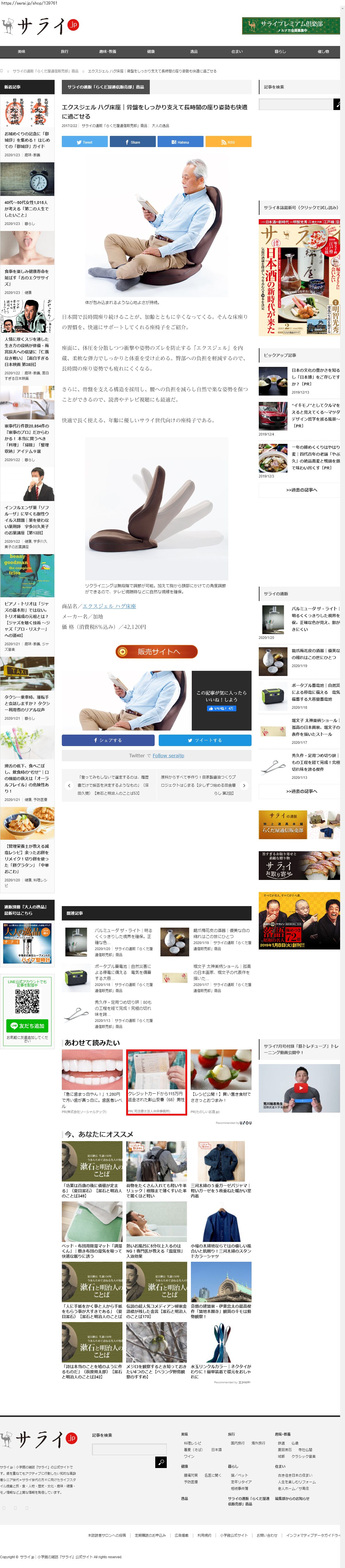Follow serai.jp on Twitter link
345x1568 pixels.
(x=168, y=755)
